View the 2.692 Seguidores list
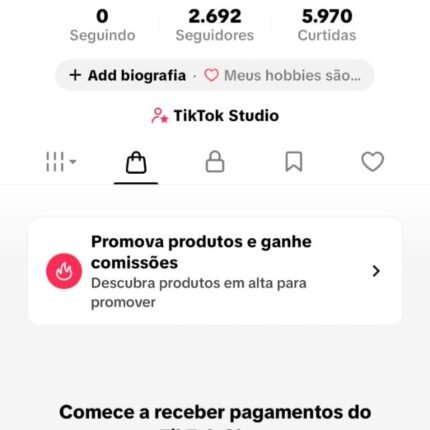This screenshot has width=430, height=430. point(215,25)
